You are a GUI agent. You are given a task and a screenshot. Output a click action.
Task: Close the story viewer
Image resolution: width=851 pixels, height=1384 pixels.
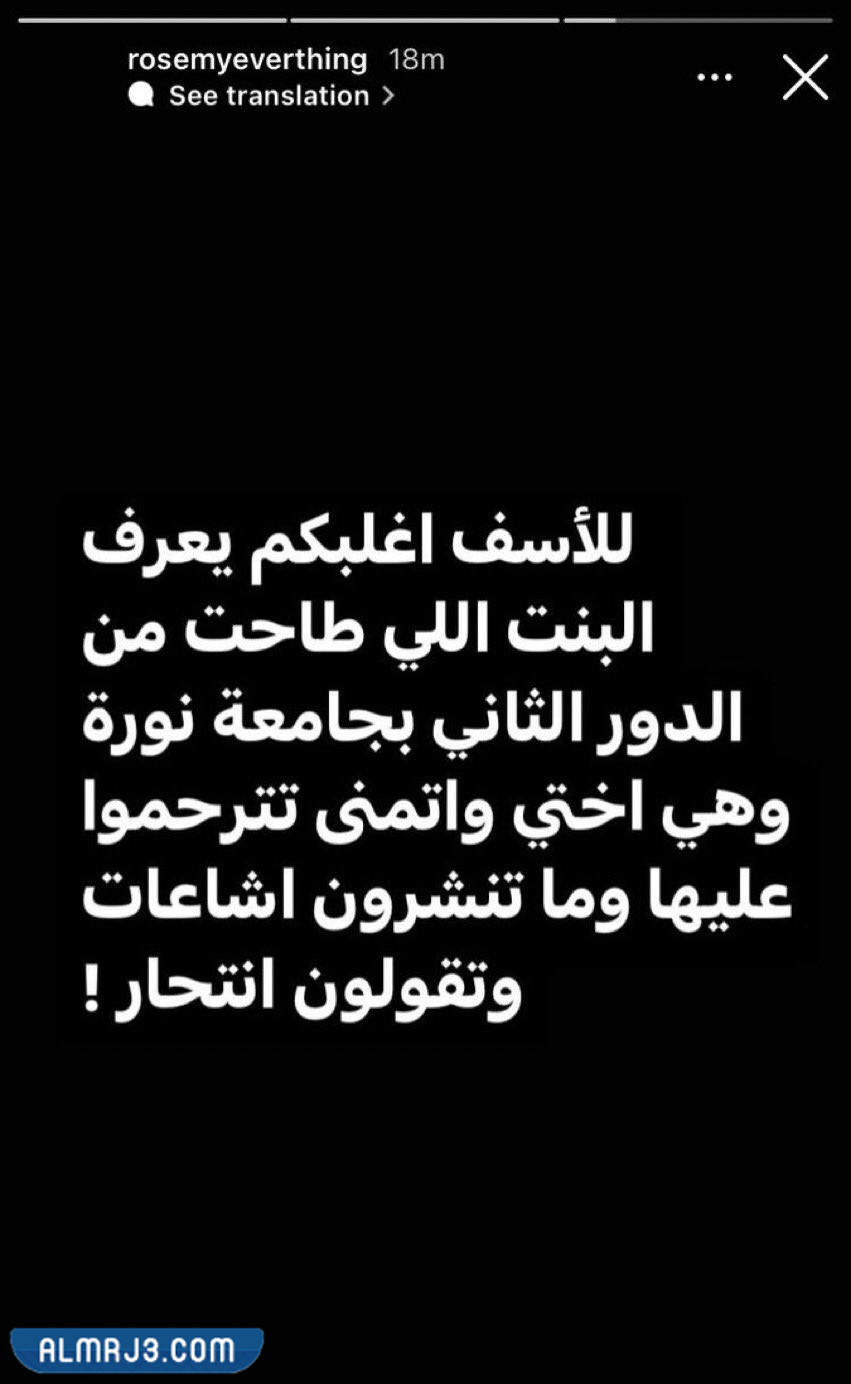(x=805, y=78)
